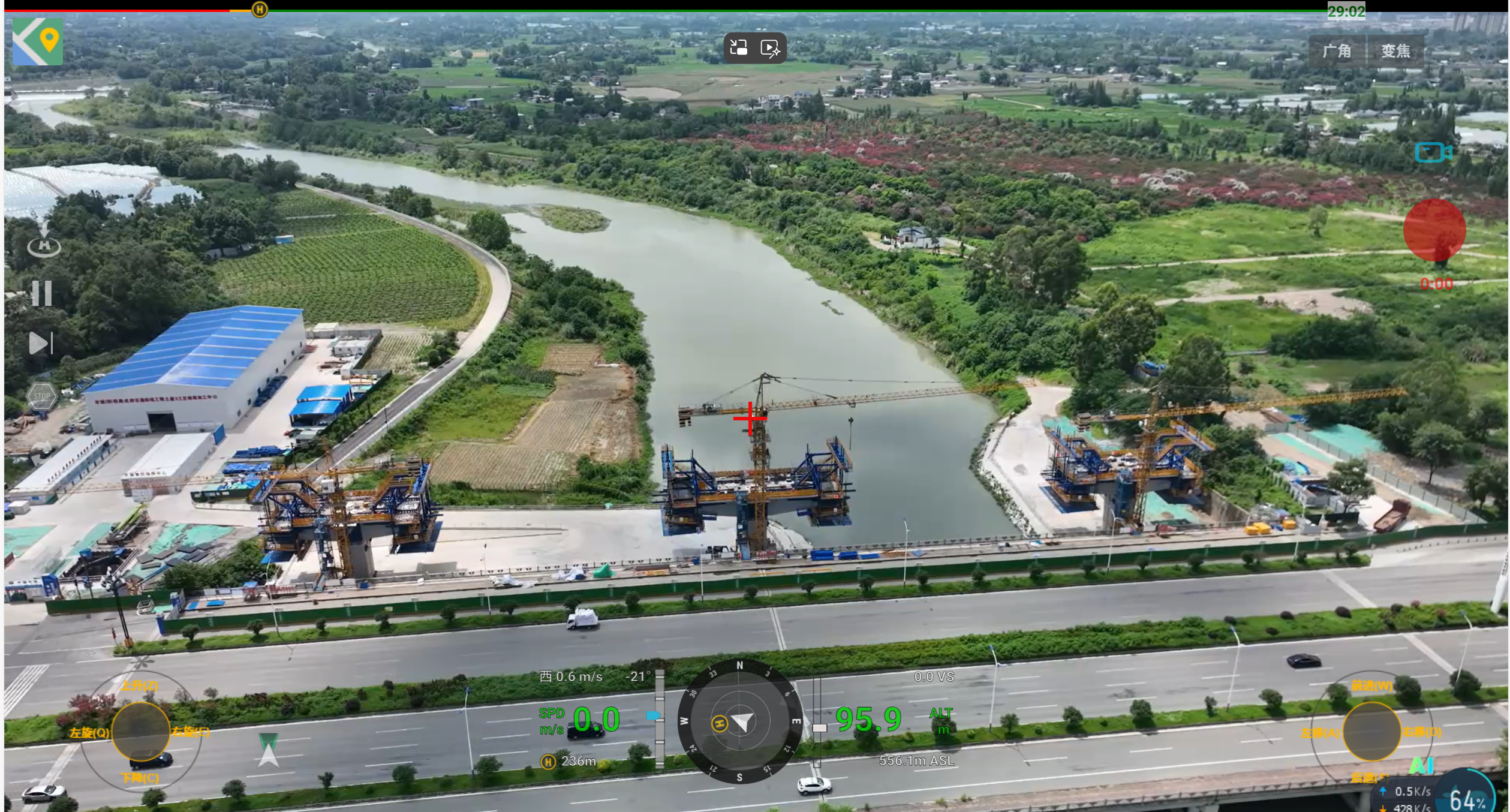Tap the 下降(C) descend control
This screenshot has width=1510, height=812.
coord(140,778)
